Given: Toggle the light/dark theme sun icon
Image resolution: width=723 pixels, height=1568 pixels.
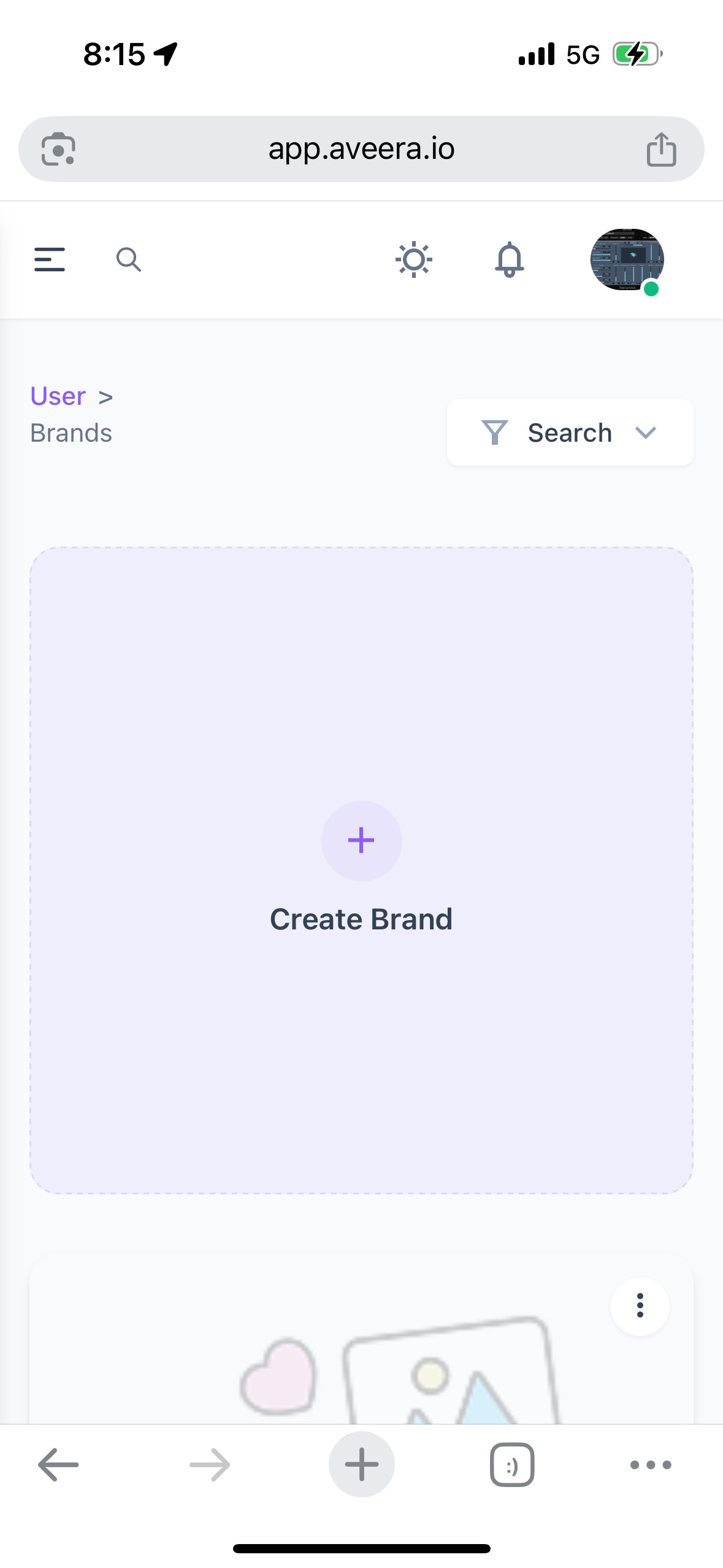Looking at the screenshot, I should pos(414,259).
